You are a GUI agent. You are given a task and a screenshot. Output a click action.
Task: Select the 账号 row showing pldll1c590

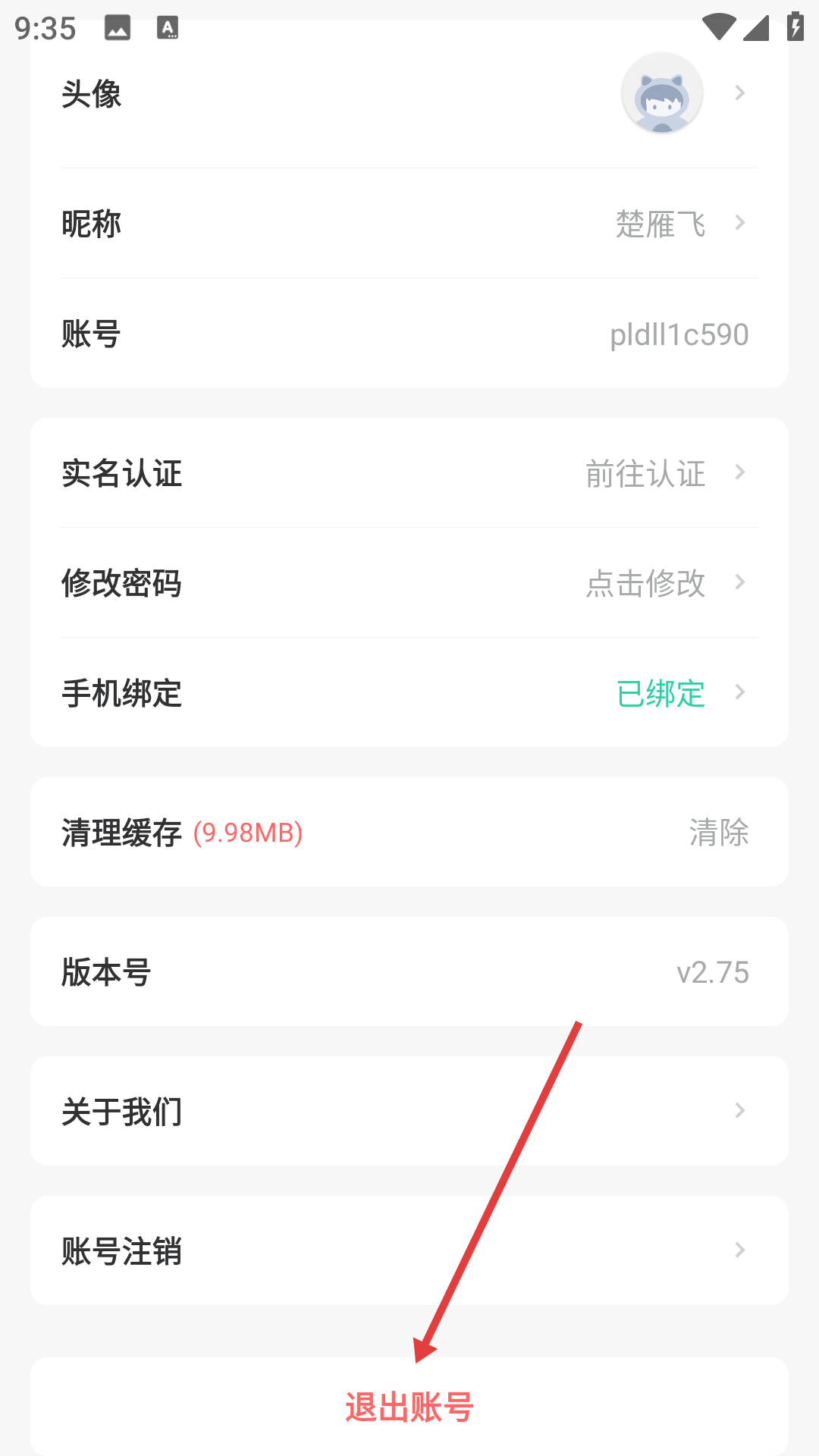pos(409,334)
